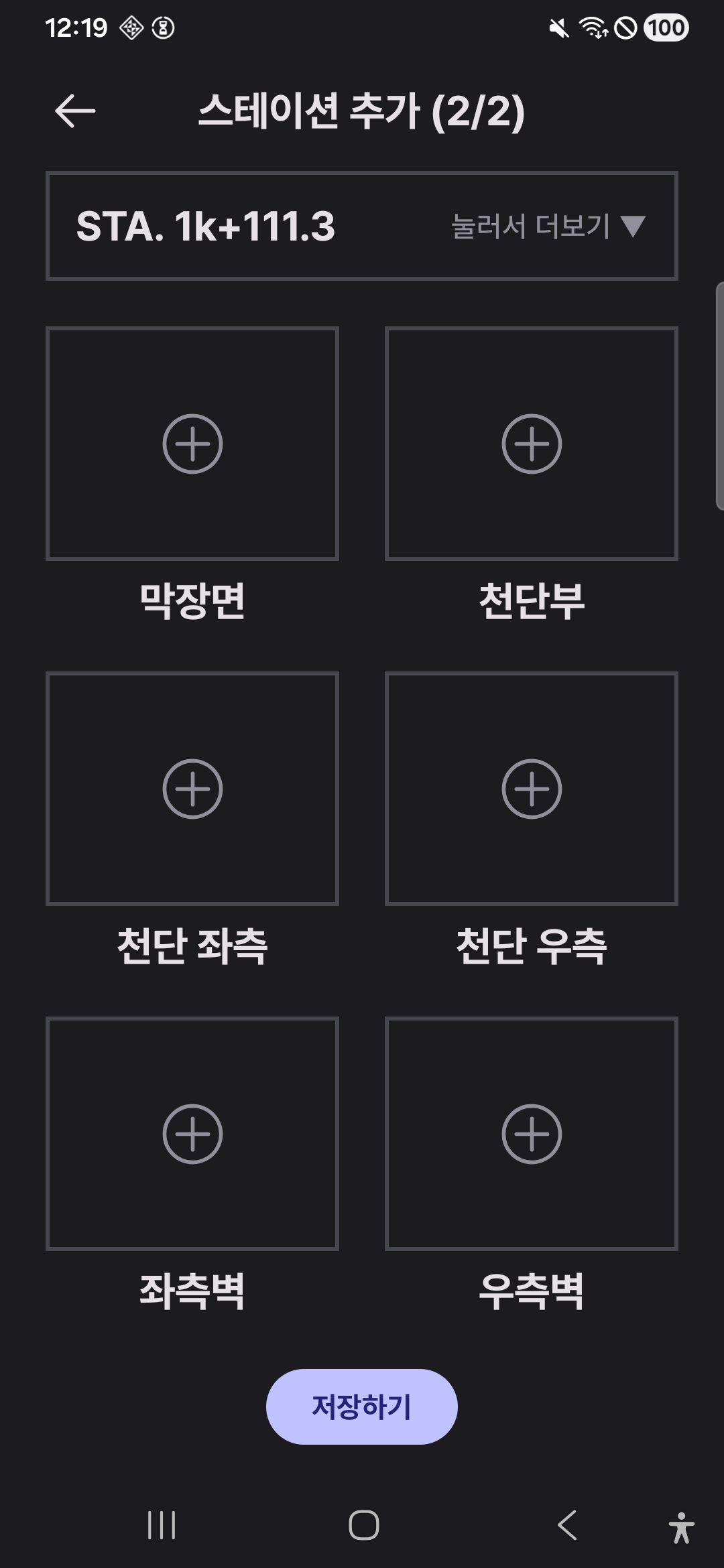Add a photo for 천단 우측
The height and width of the screenshot is (1568, 724).
point(532,789)
